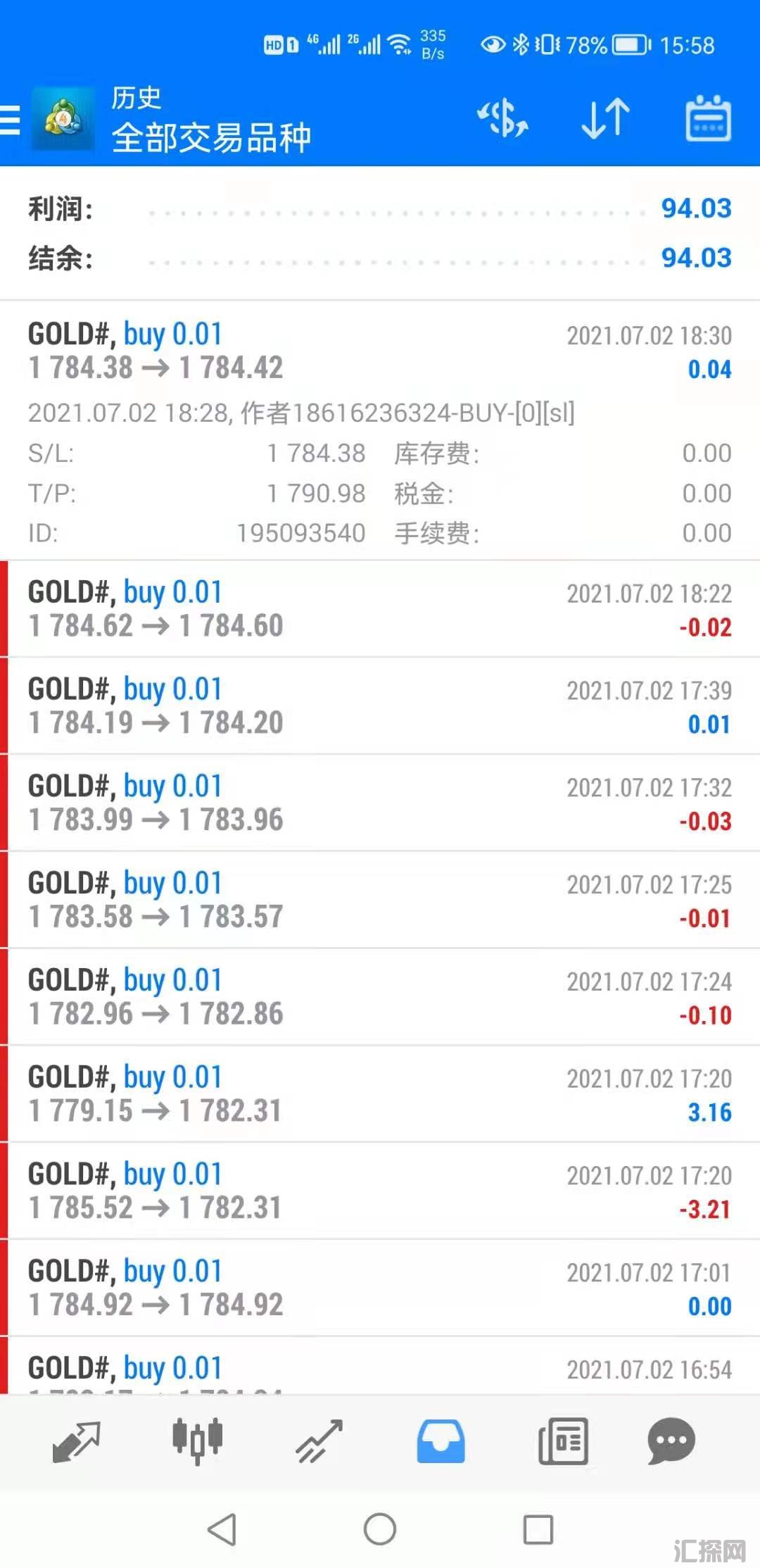
Task: Expand the 17:25 GOLD# trade
Action: [x=380, y=901]
